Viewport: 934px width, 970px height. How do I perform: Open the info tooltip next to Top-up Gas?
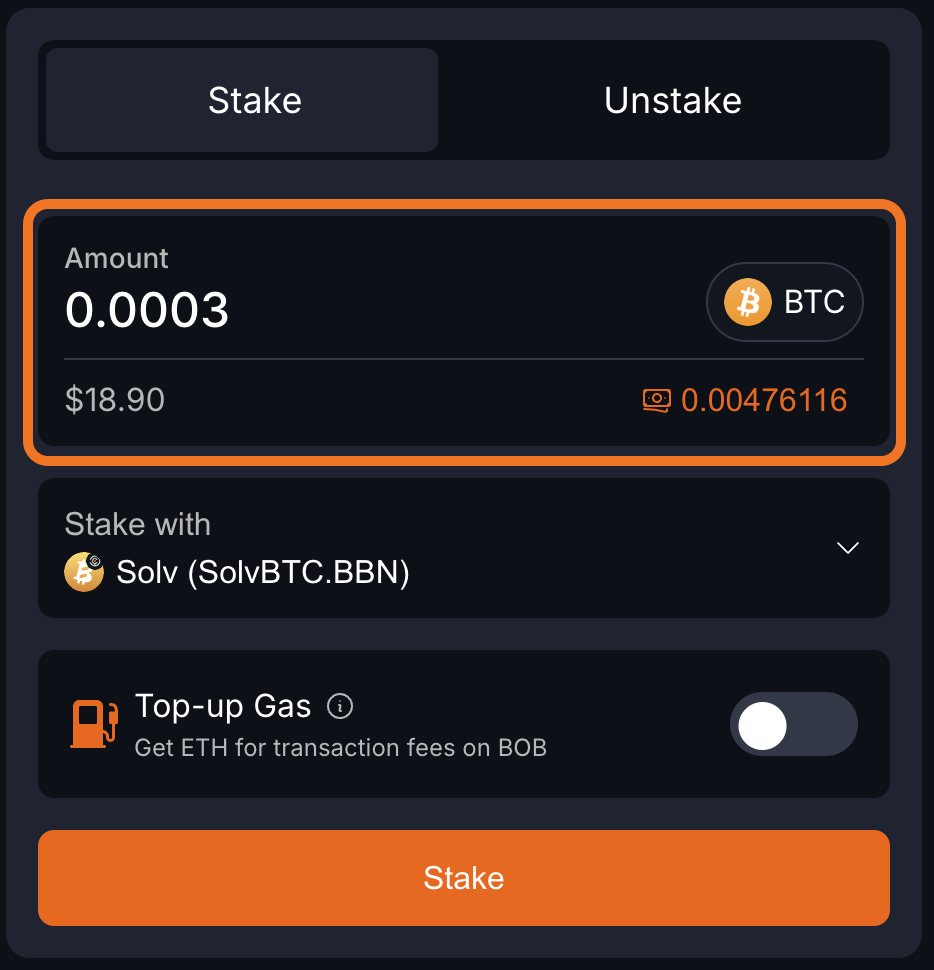(x=339, y=706)
